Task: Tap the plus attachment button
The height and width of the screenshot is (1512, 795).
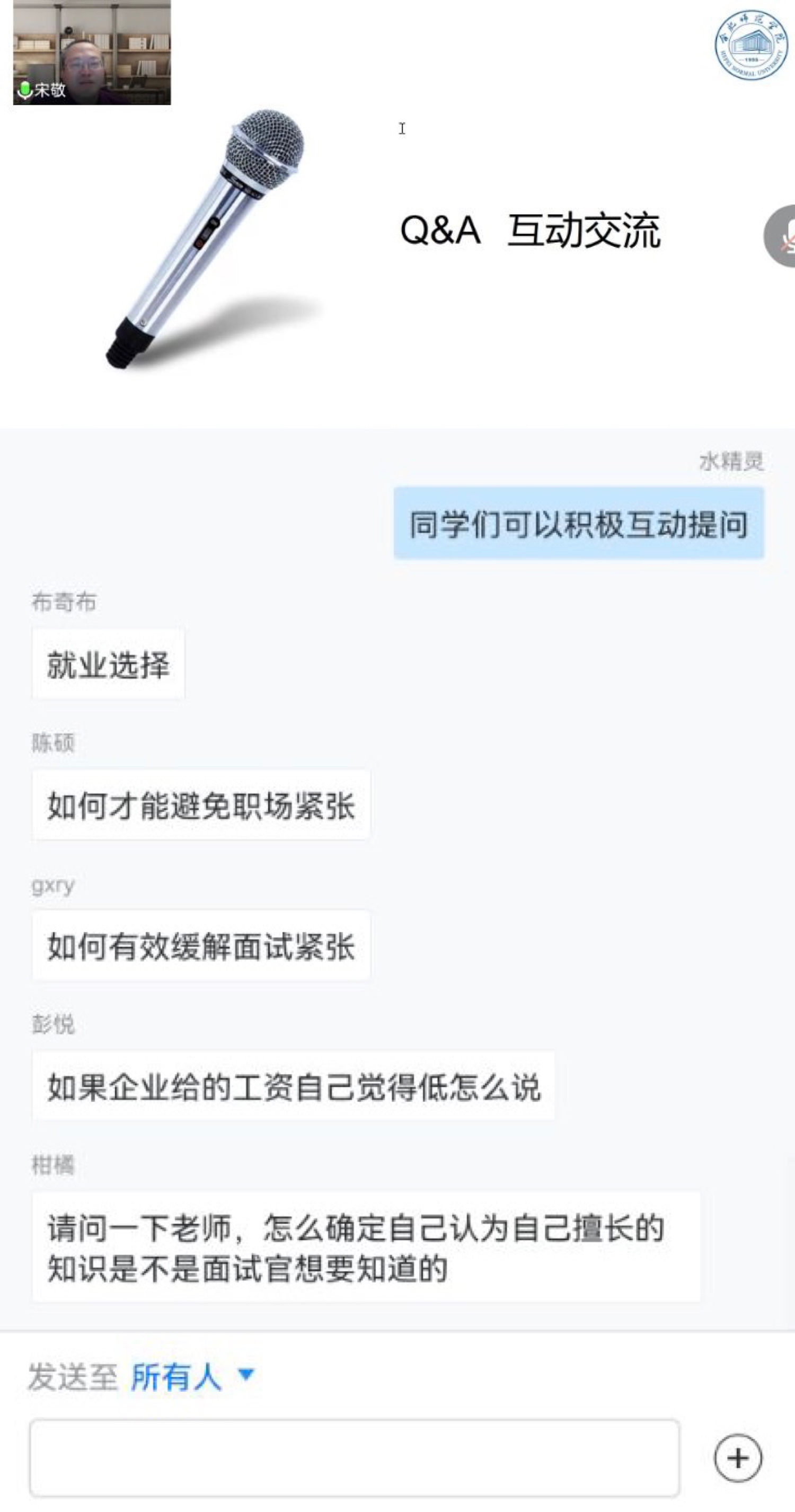Action: (737, 1458)
